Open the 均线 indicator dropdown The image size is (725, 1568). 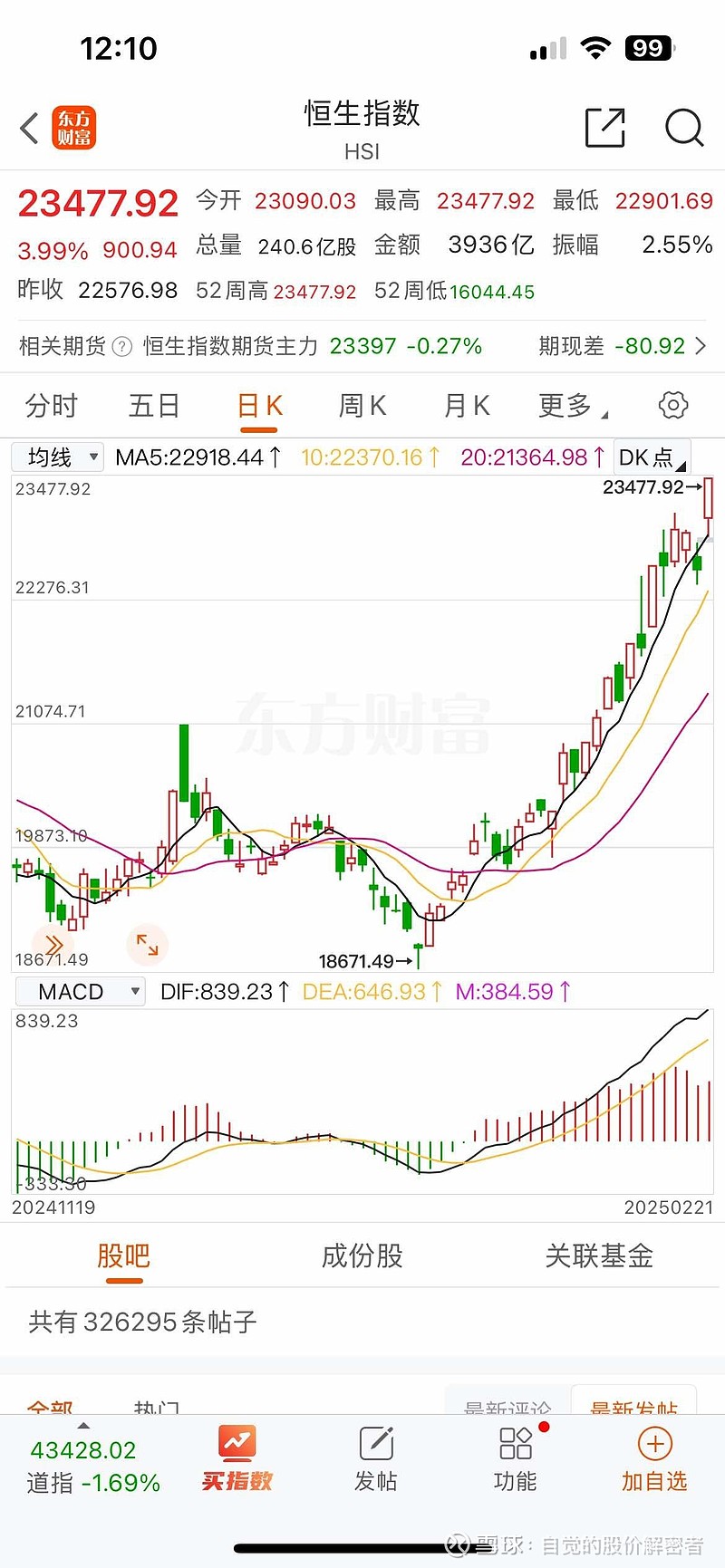pyautogui.click(x=57, y=457)
